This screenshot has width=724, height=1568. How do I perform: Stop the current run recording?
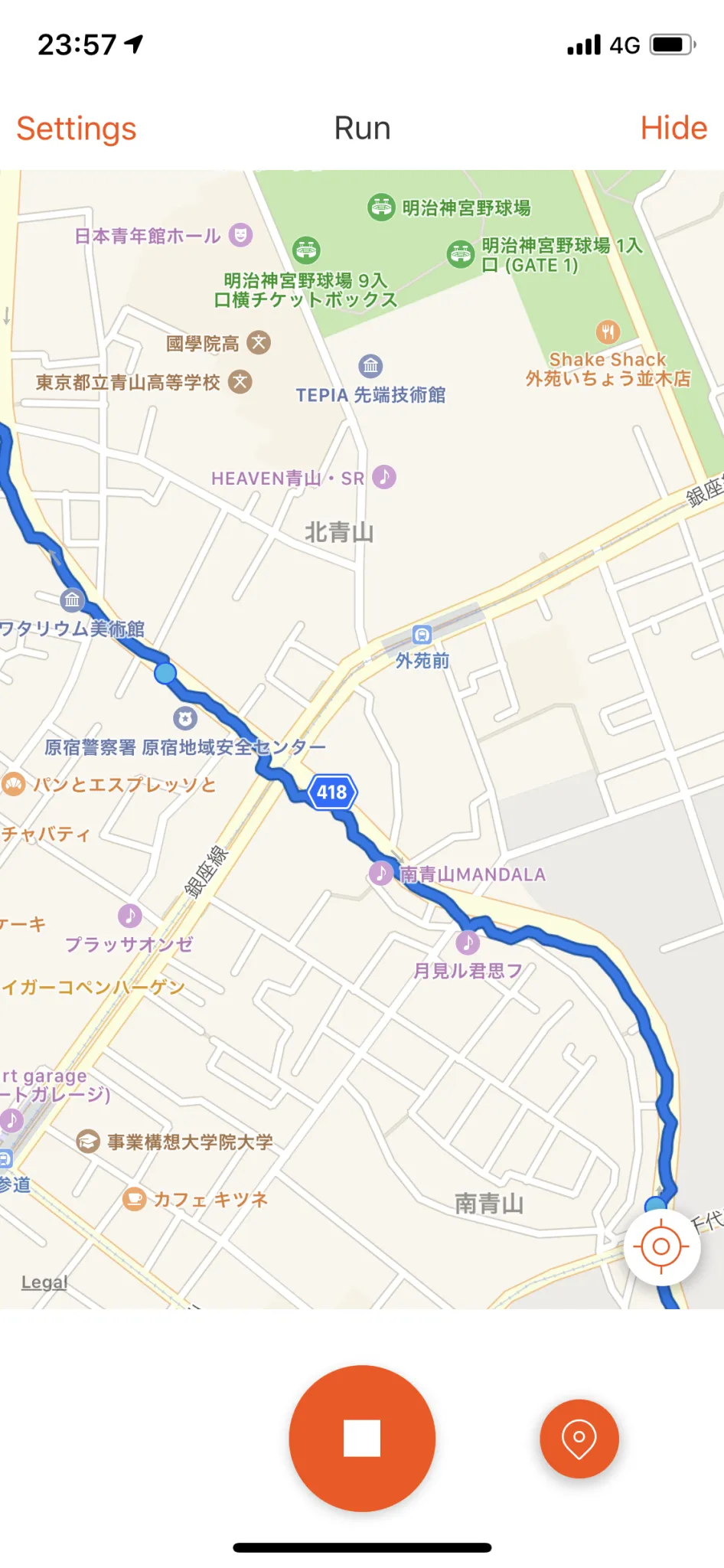(x=362, y=1438)
